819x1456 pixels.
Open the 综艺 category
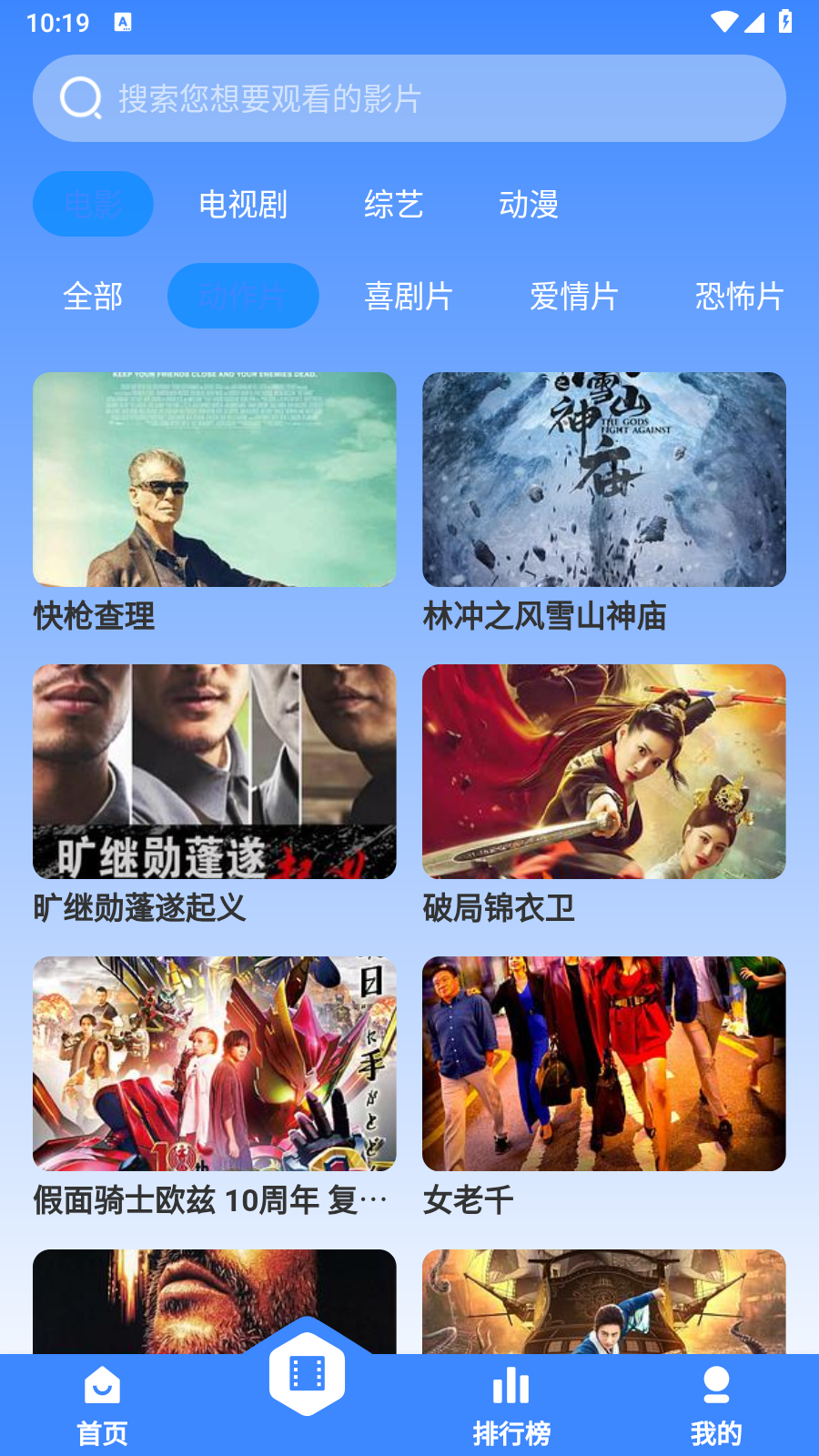pyautogui.click(x=393, y=205)
